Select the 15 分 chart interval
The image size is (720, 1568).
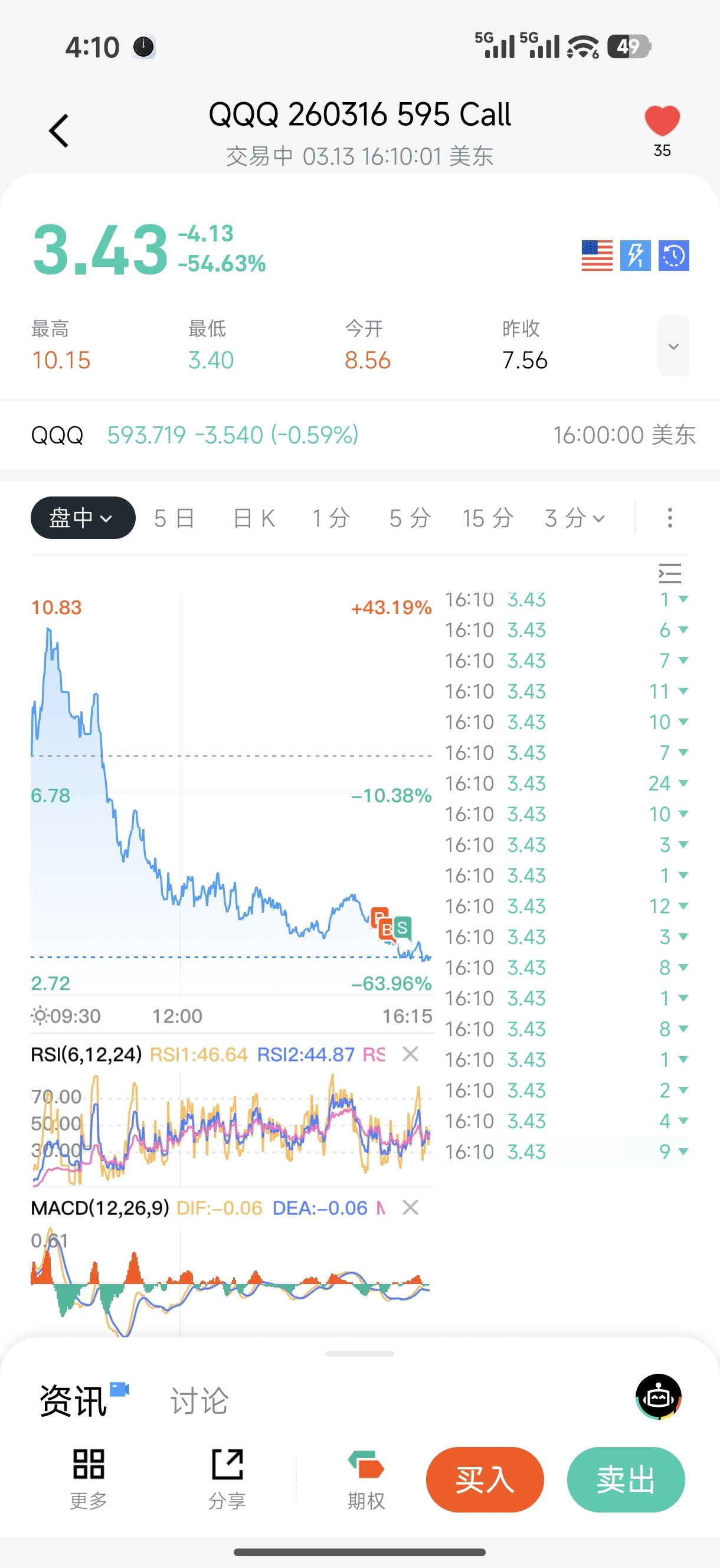[487, 518]
